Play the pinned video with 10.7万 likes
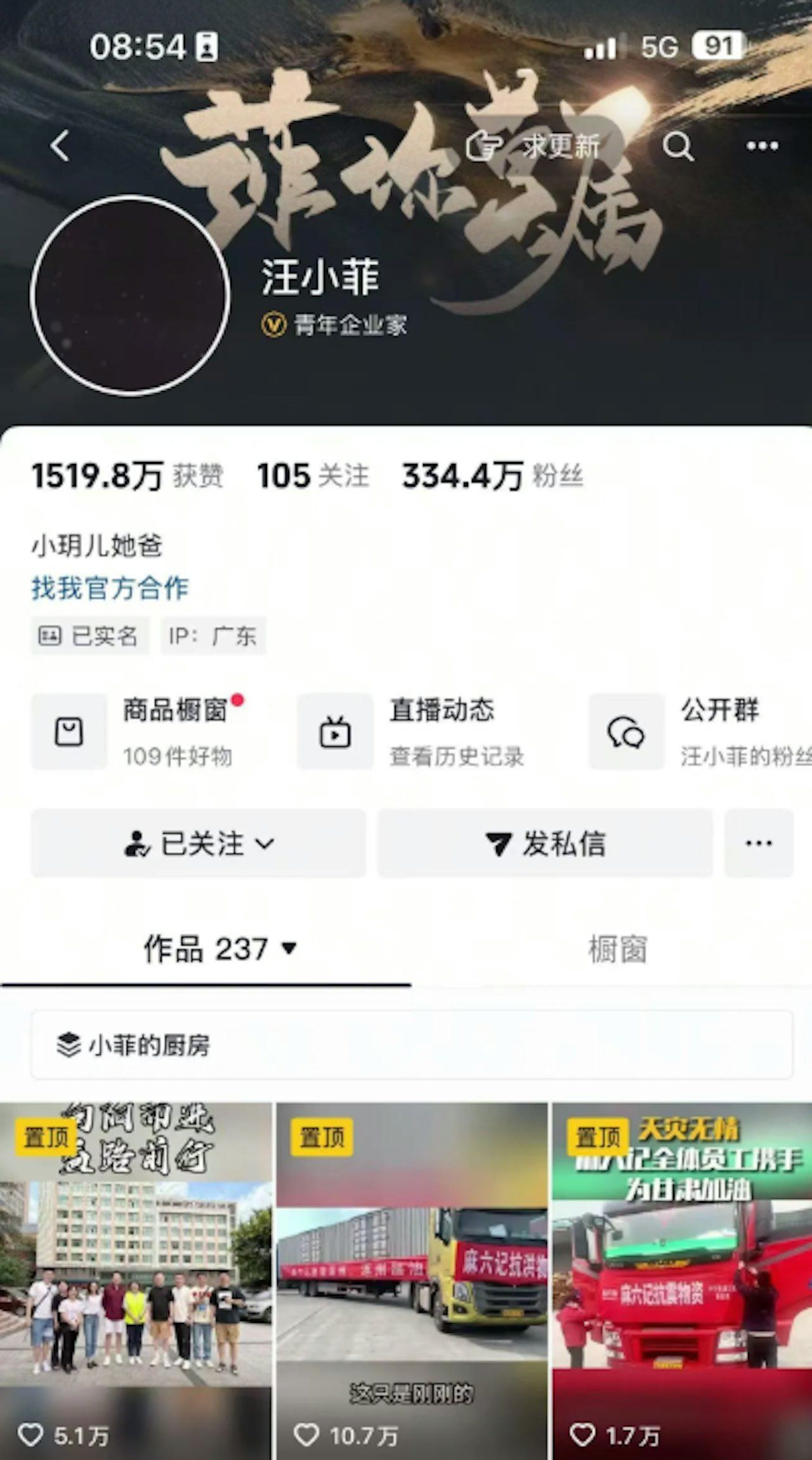This screenshot has height=1460, width=812. point(412,1282)
